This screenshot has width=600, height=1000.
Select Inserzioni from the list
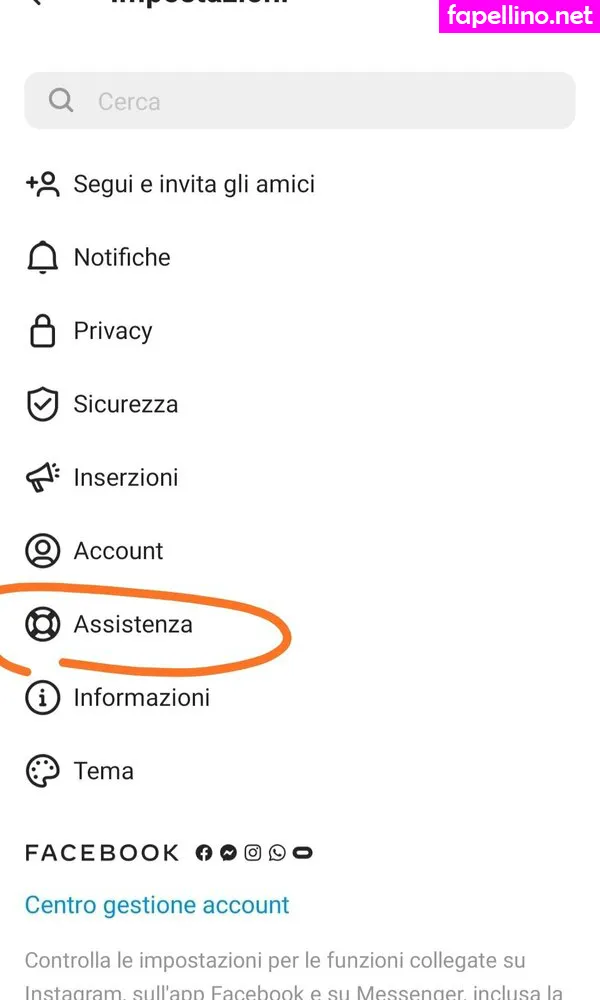pos(125,478)
